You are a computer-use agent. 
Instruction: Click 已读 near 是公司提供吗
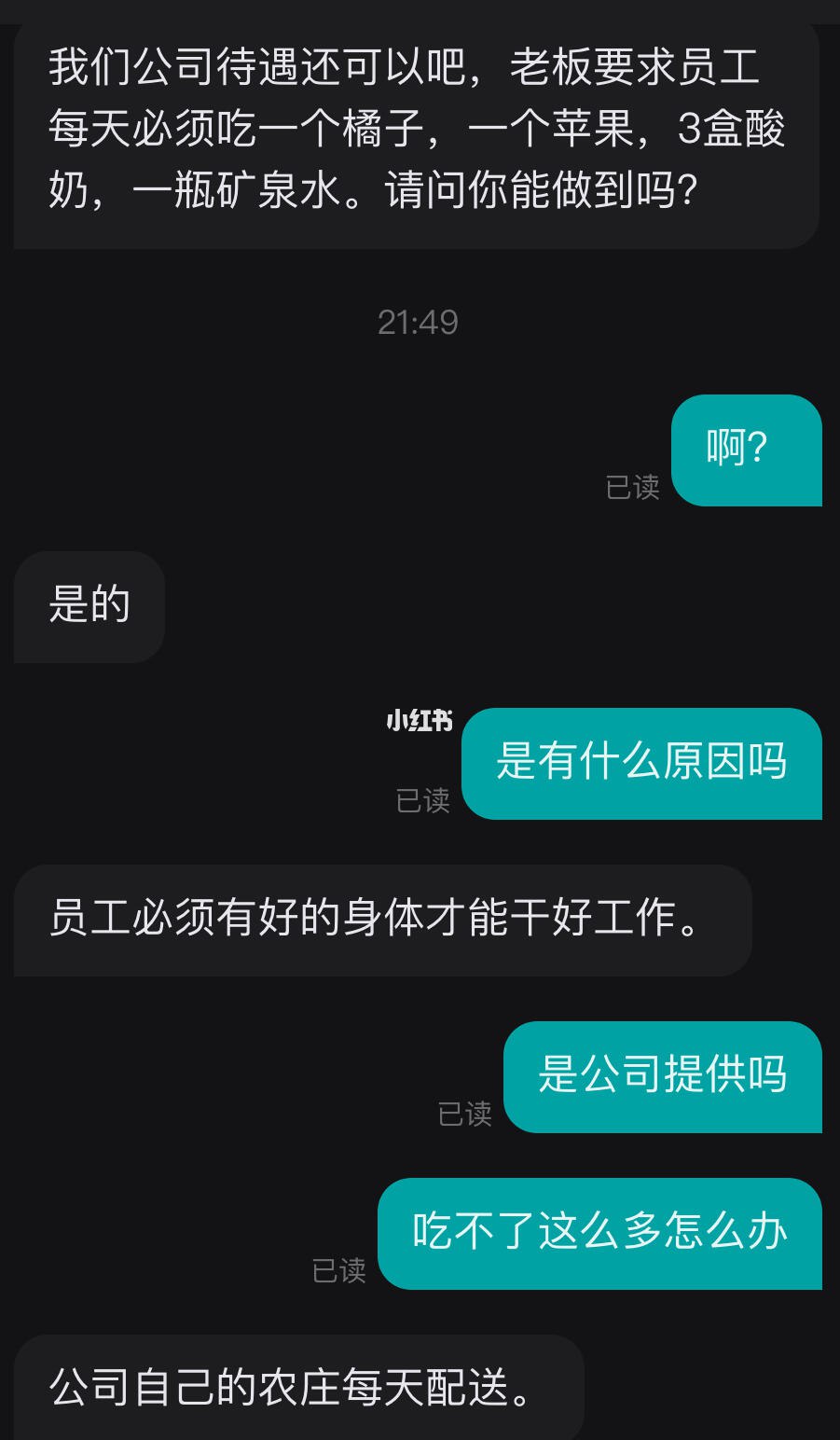coord(467,1115)
